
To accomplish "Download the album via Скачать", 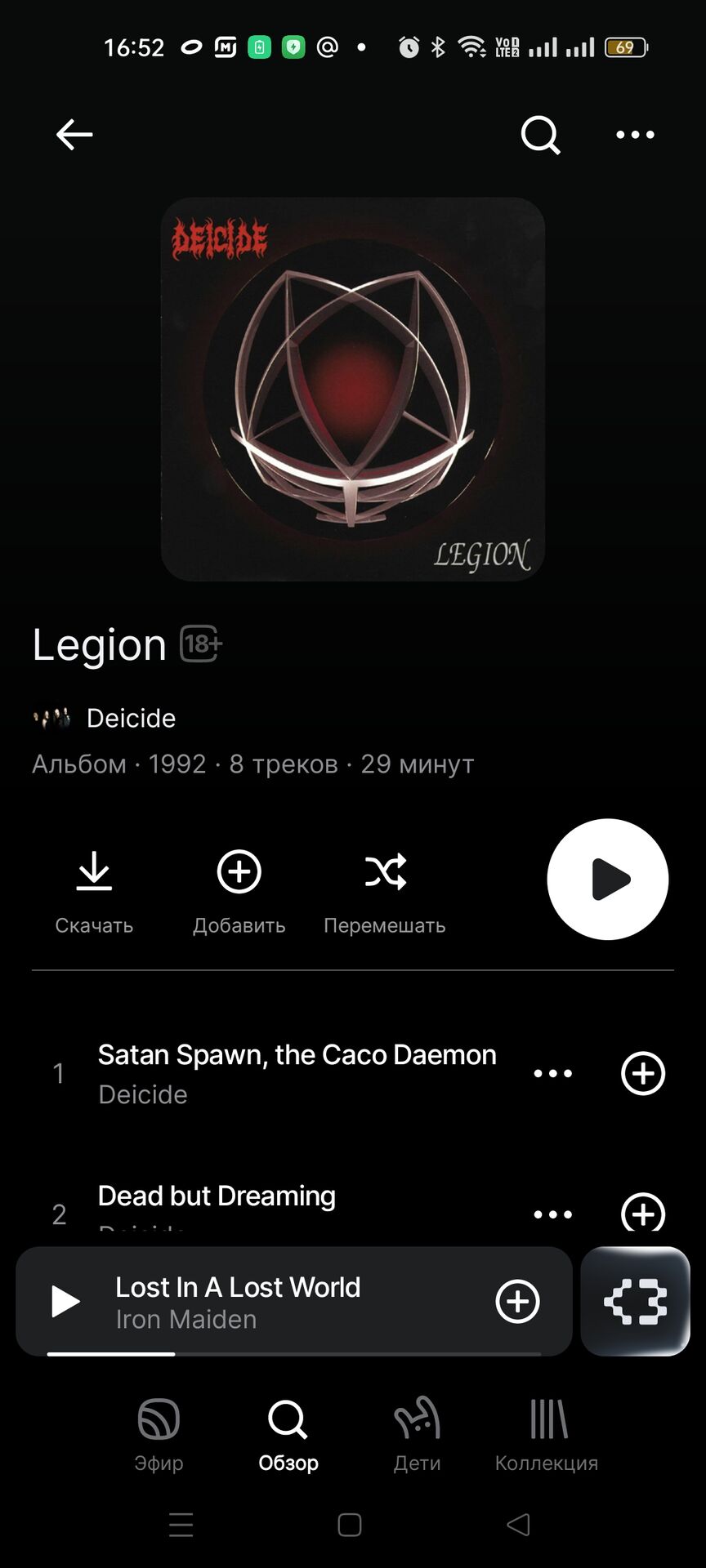I will pos(94,893).
